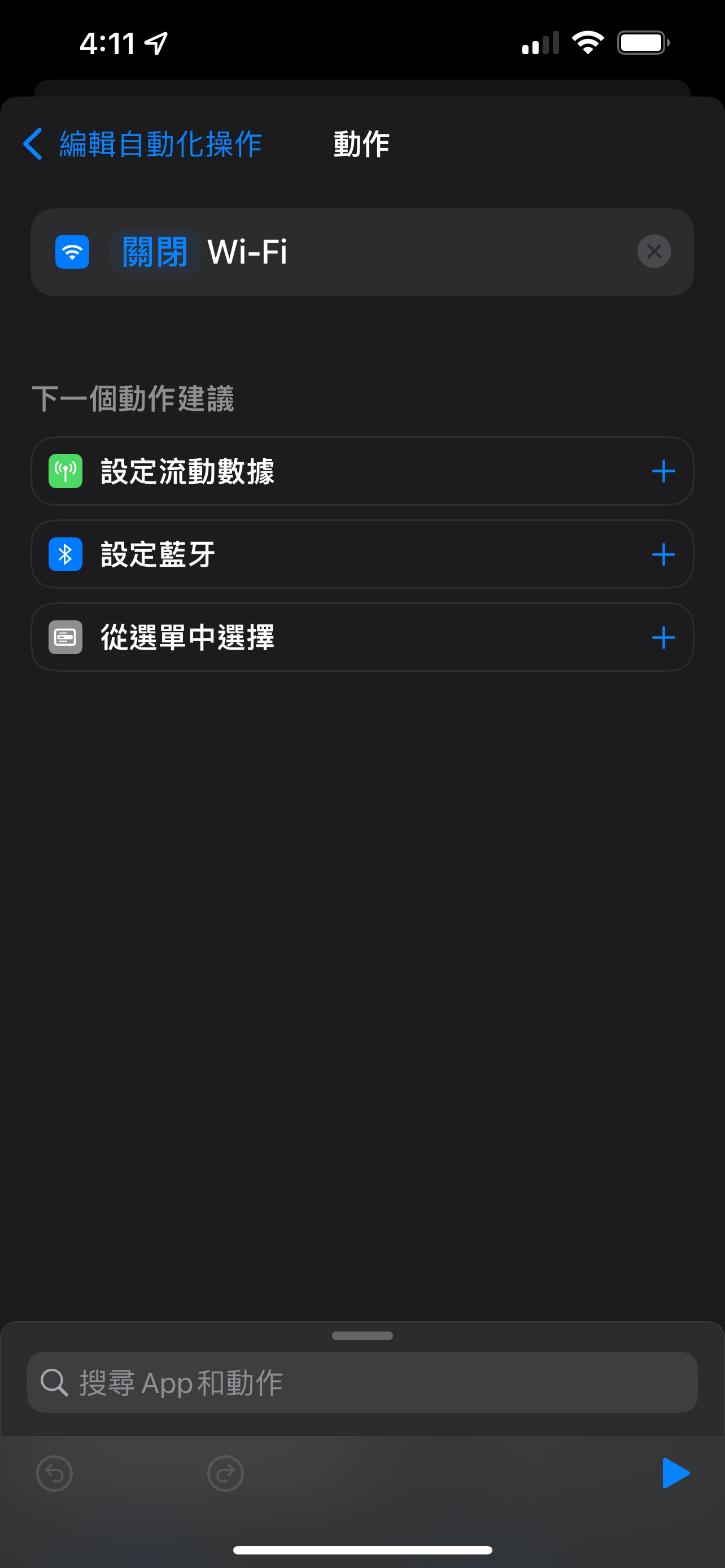The width and height of the screenshot is (725, 1568).
Task: Go back to 編輯自動化操作
Action: coord(142,144)
